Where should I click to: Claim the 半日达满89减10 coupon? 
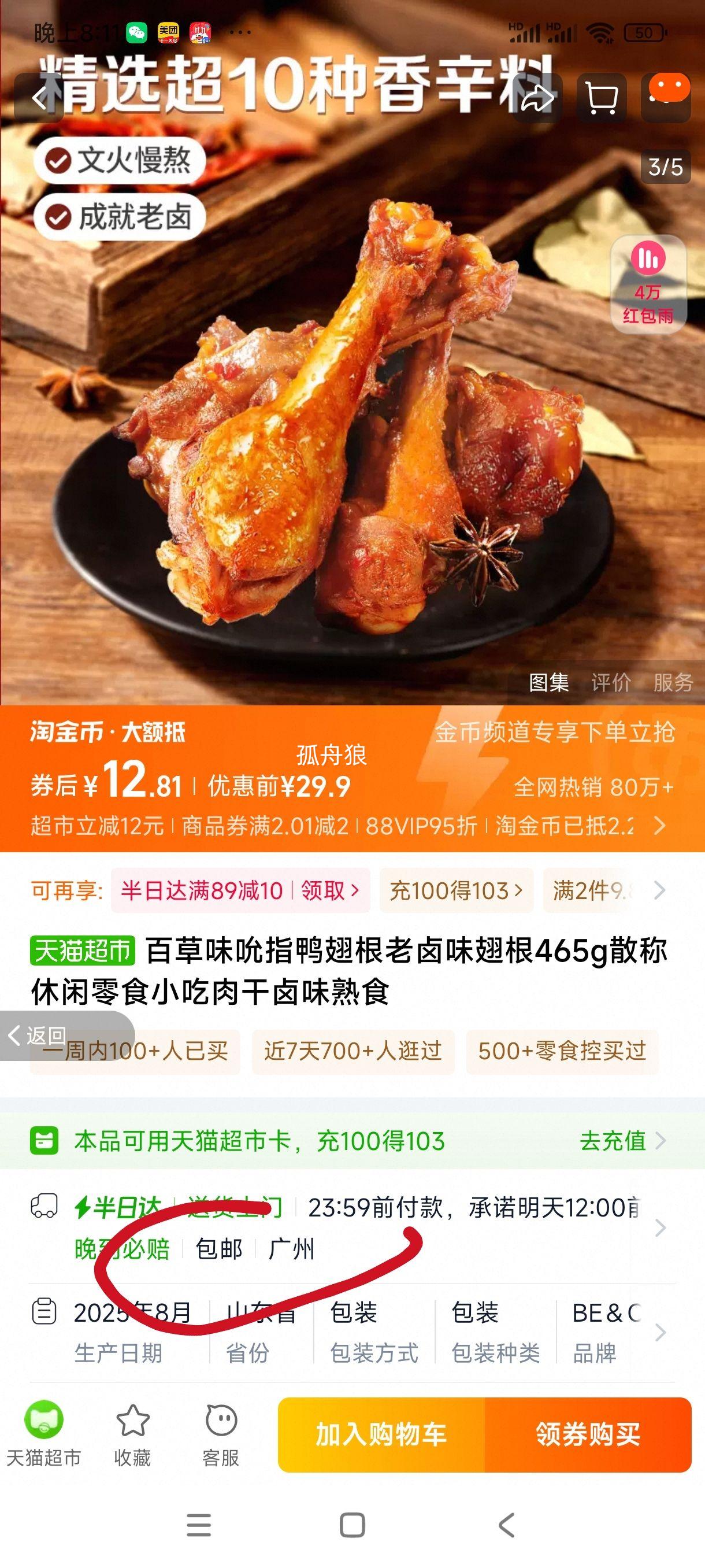[240, 891]
